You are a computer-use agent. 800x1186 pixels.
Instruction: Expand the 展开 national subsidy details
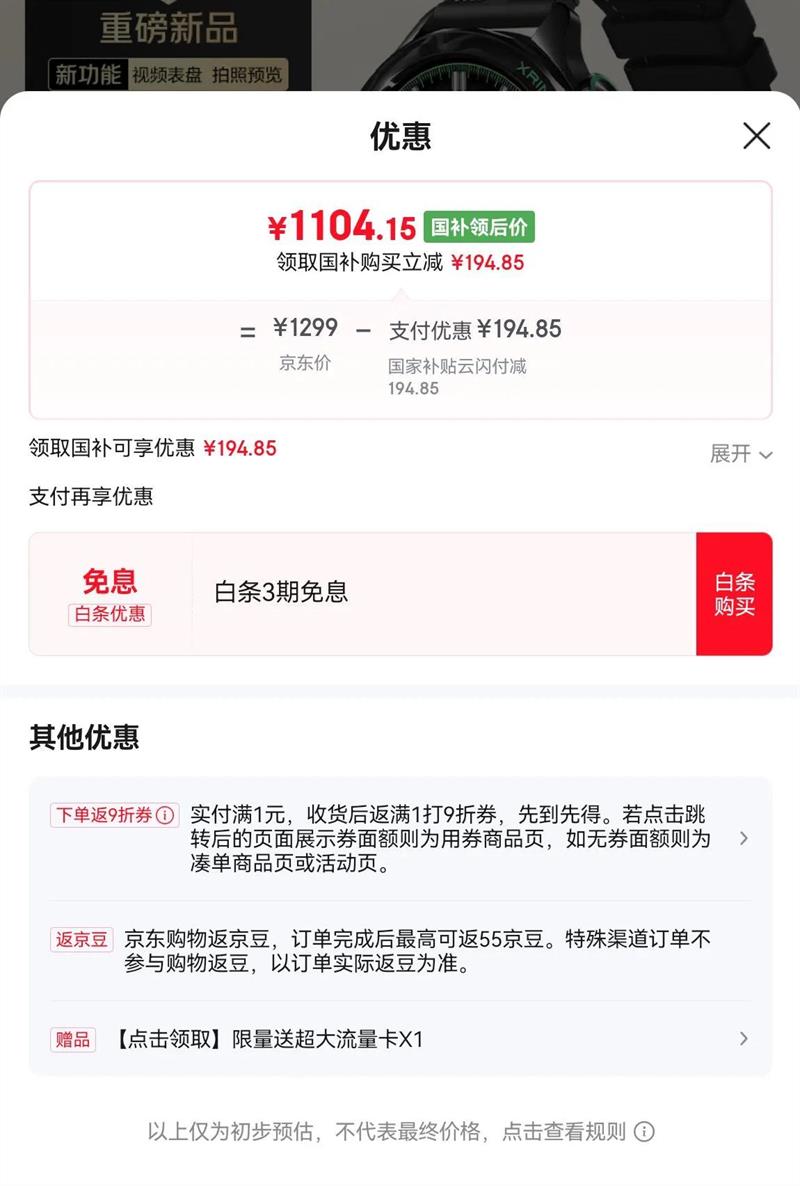[741, 454]
